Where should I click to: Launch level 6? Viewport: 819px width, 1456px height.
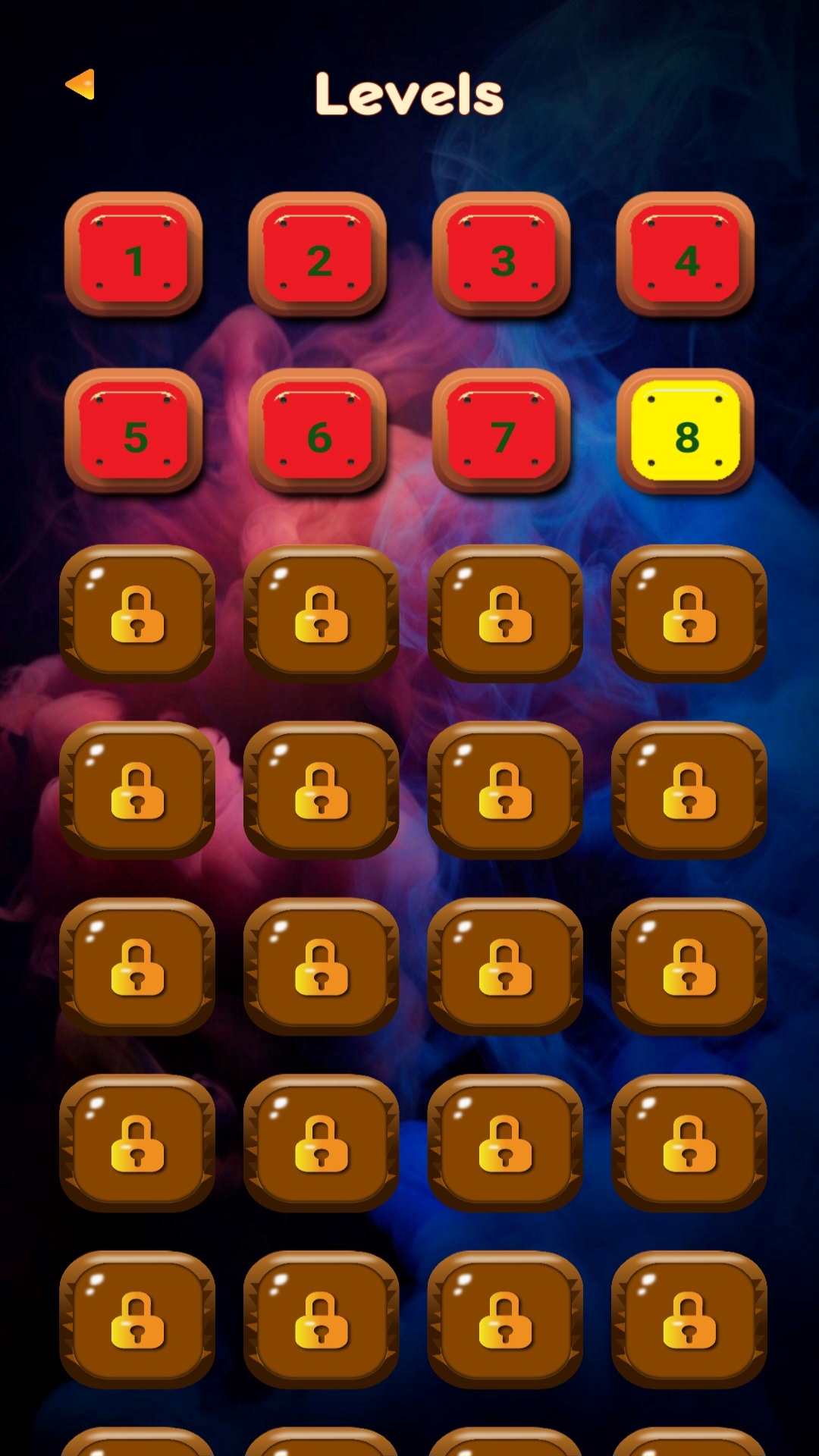click(x=318, y=431)
